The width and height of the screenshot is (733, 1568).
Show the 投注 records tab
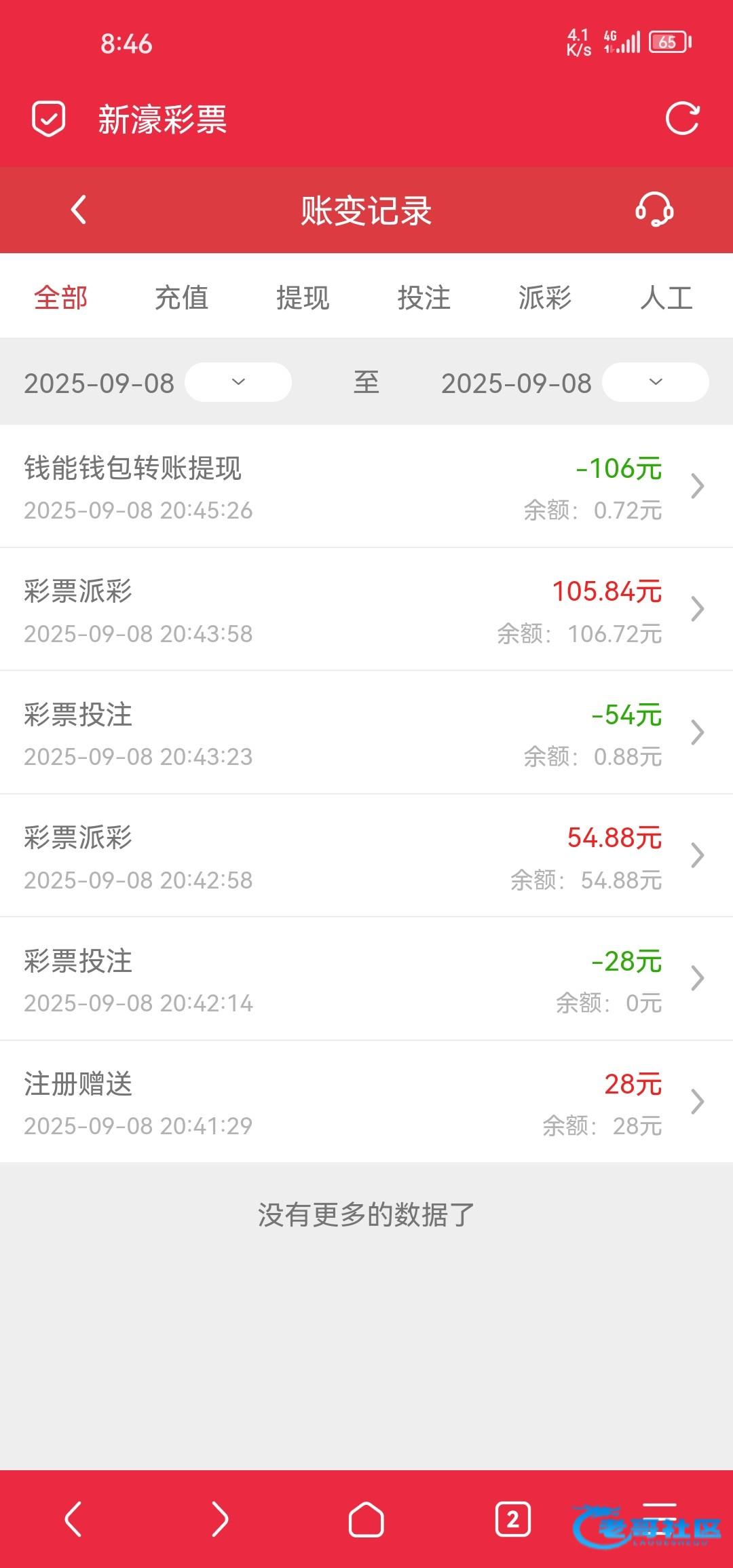(424, 297)
